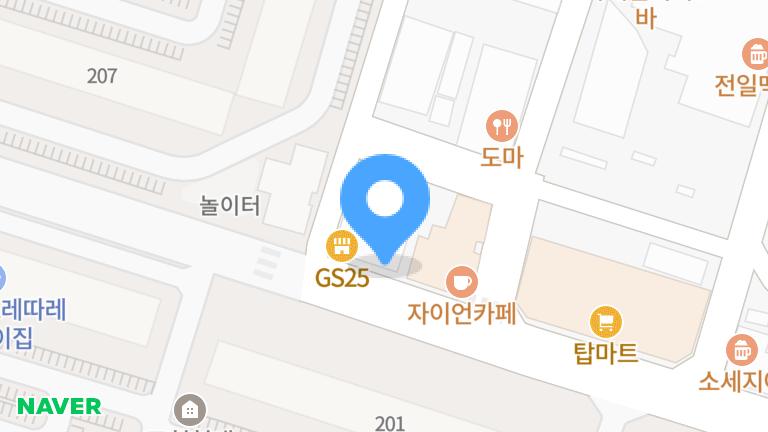Open the 탑마트 mart marker
The image size is (768, 432).
tap(606, 322)
